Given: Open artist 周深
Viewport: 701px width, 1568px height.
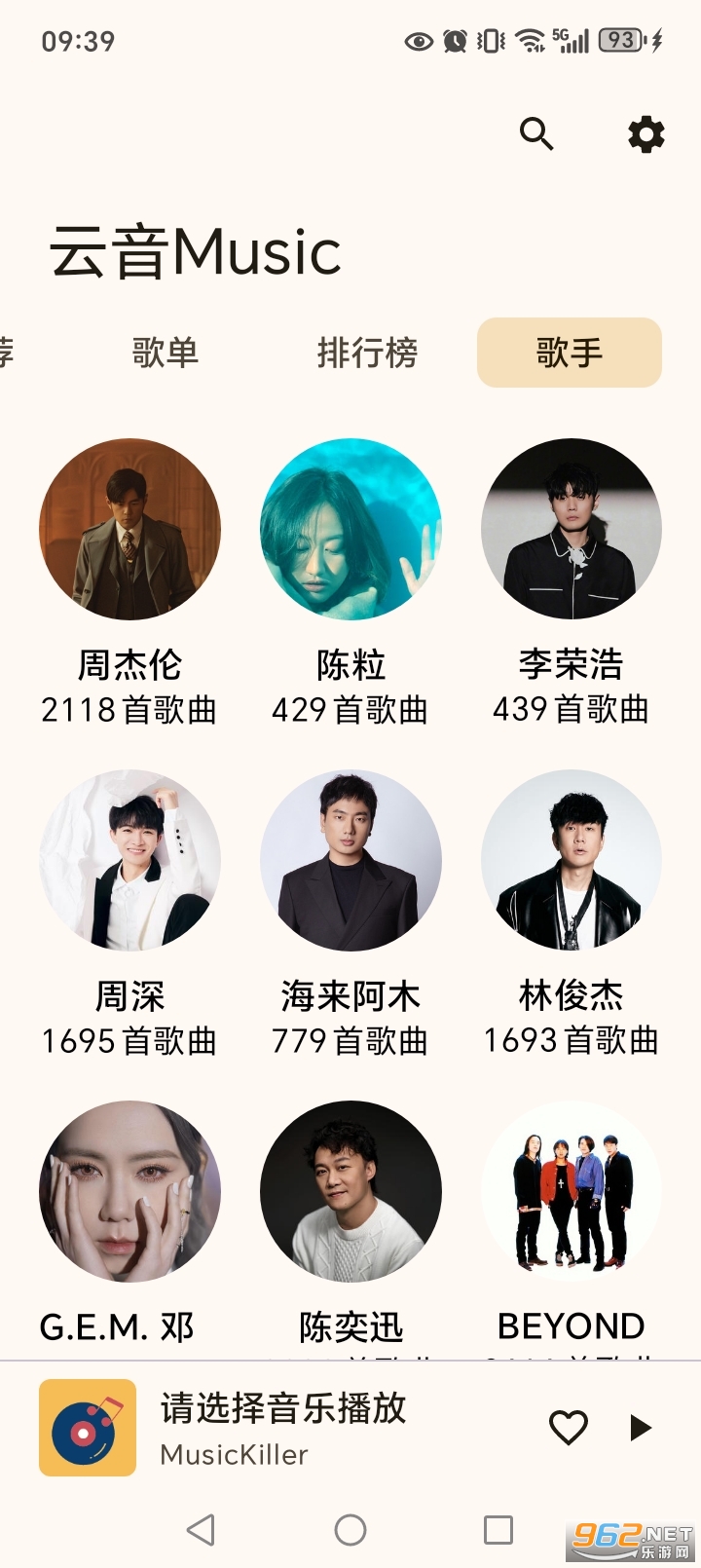Looking at the screenshot, I should 129,861.
